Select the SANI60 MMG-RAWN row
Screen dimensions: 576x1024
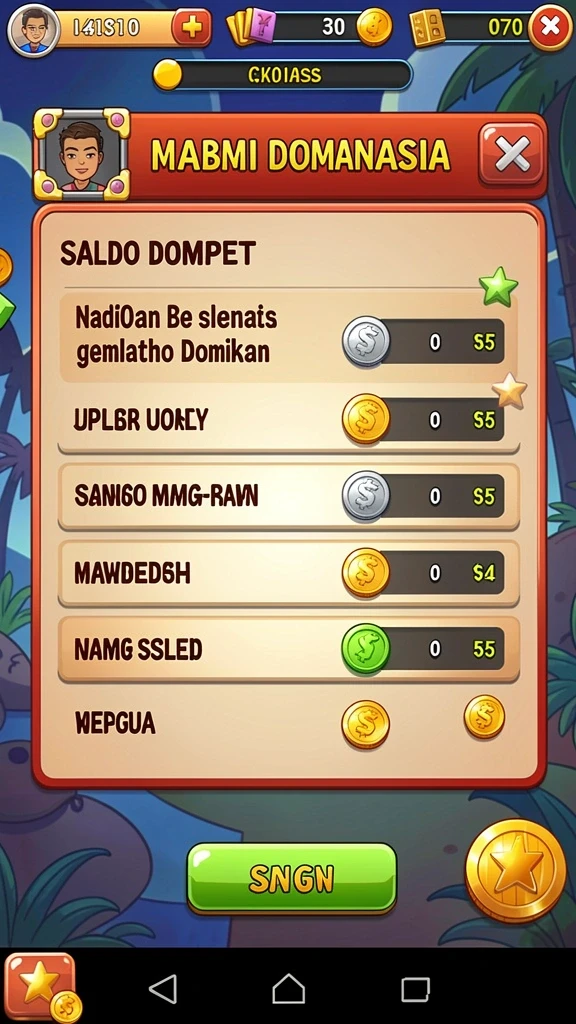289,496
